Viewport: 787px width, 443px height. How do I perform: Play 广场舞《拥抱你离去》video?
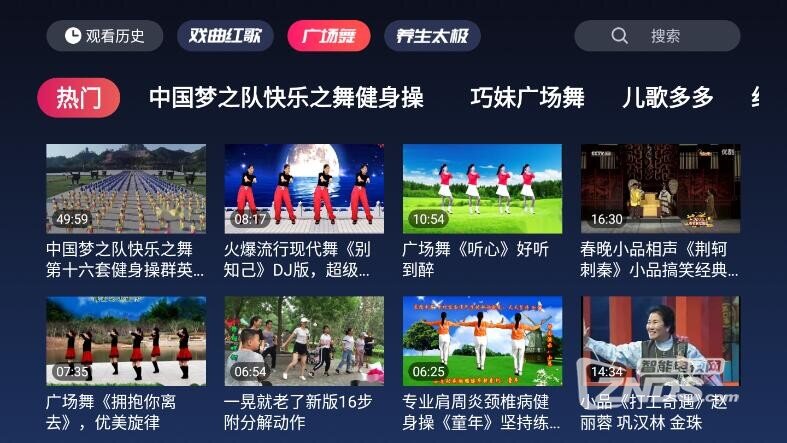126,341
